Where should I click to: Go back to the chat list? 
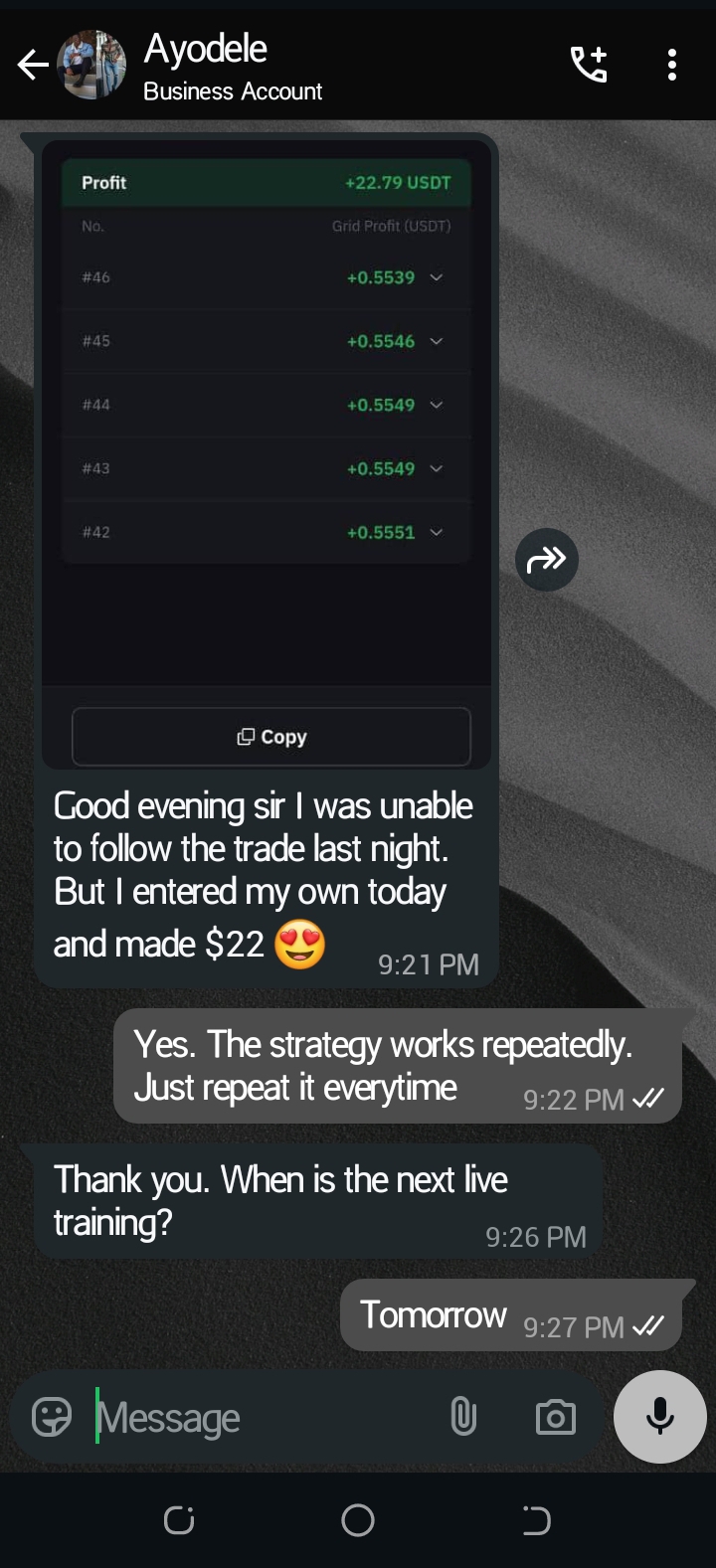[x=33, y=67]
